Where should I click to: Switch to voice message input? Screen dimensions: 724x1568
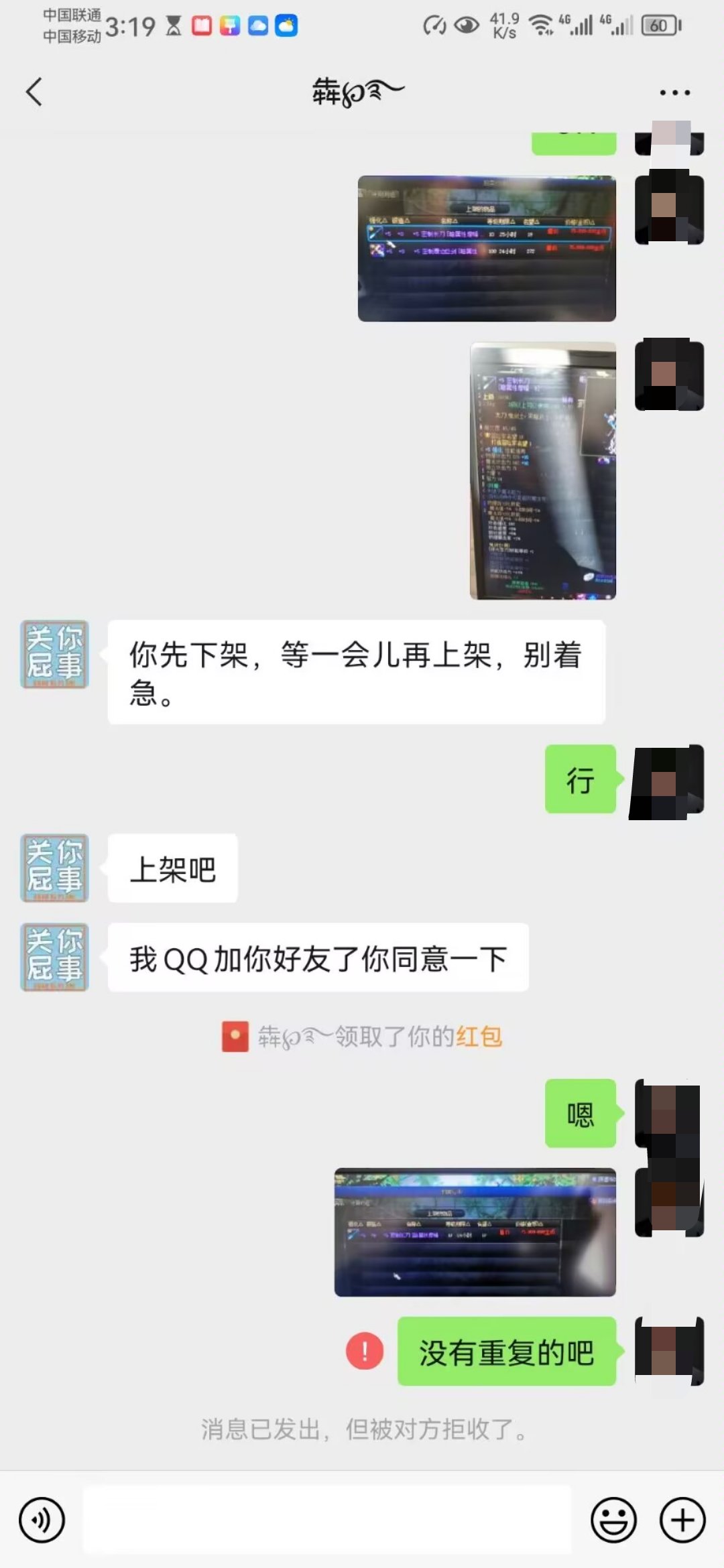[42, 1520]
